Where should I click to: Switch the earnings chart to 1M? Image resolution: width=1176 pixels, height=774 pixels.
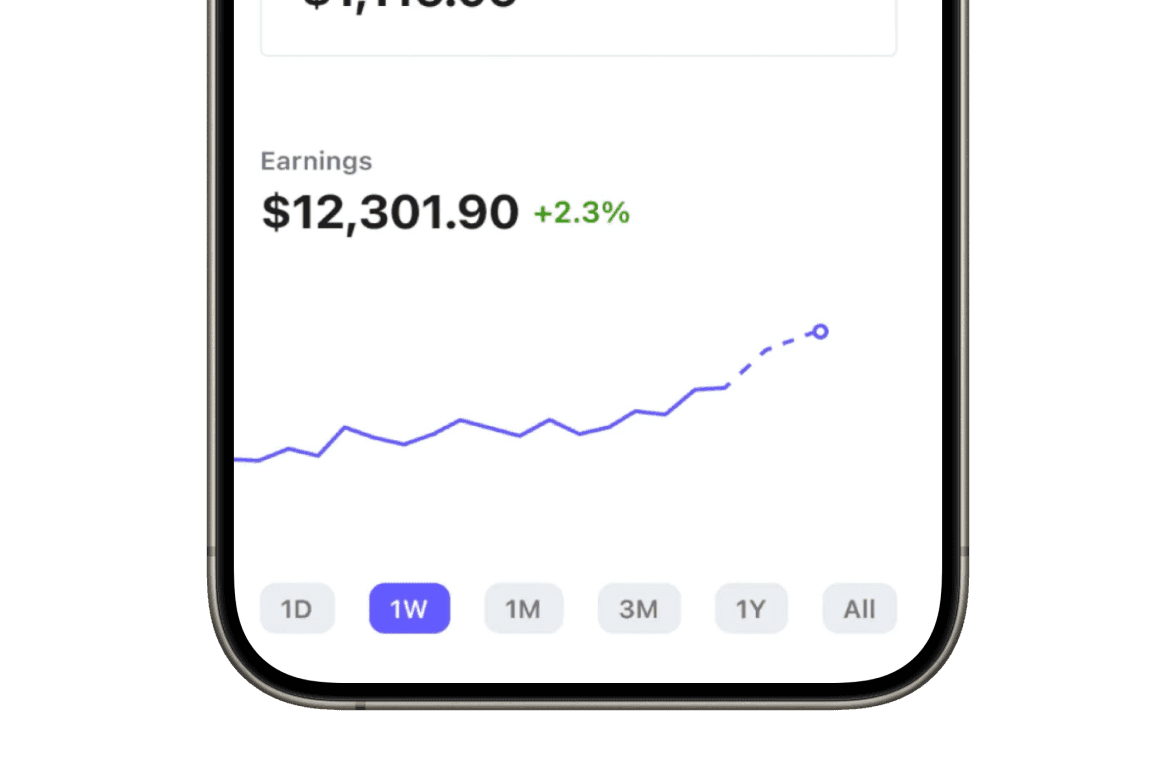[x=523, y=609]
